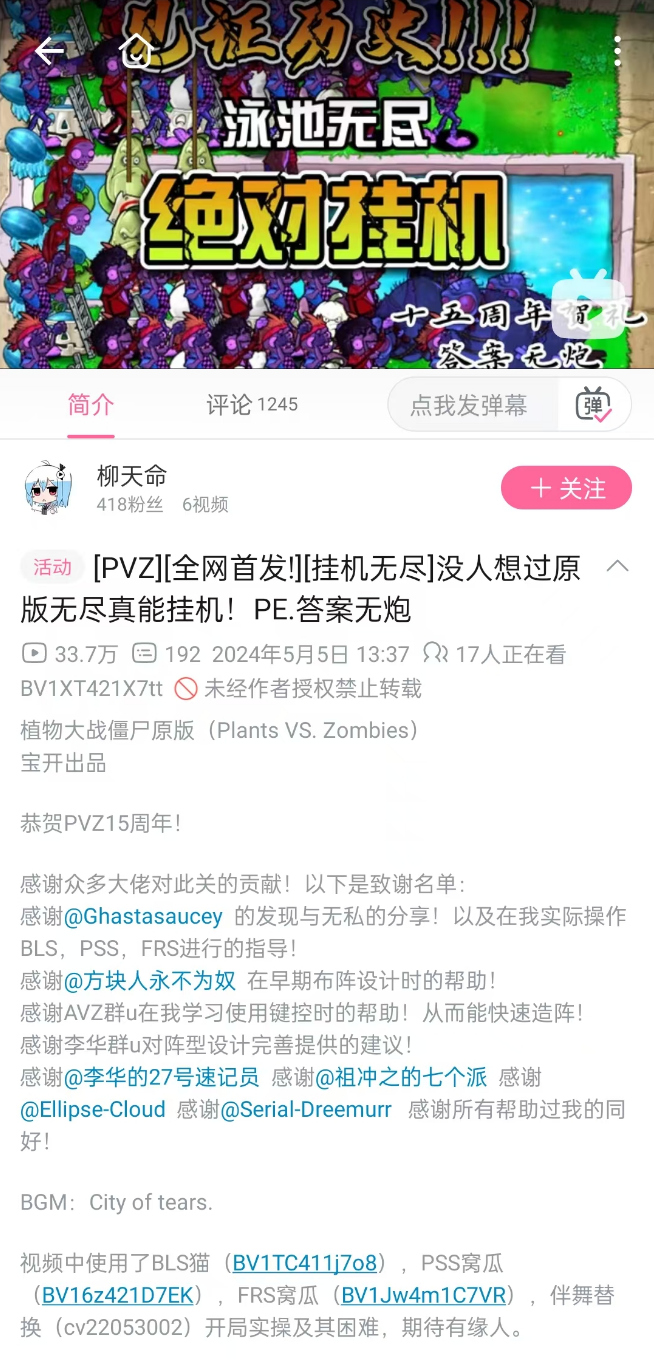The height and width of the screenshot is (1359, 654).
Task: Open the @祖冲之的七个派 mention
Action: 401,1077
